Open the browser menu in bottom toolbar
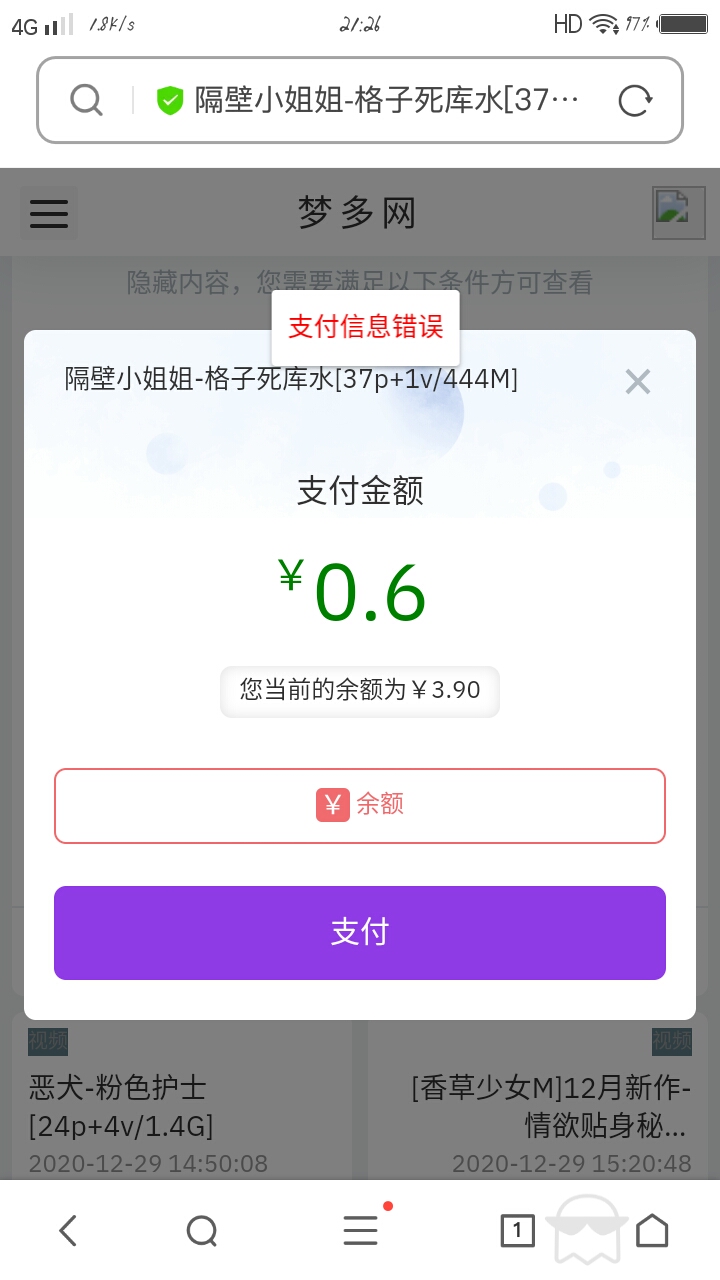720x1280 pixels. pos(360,1230)
